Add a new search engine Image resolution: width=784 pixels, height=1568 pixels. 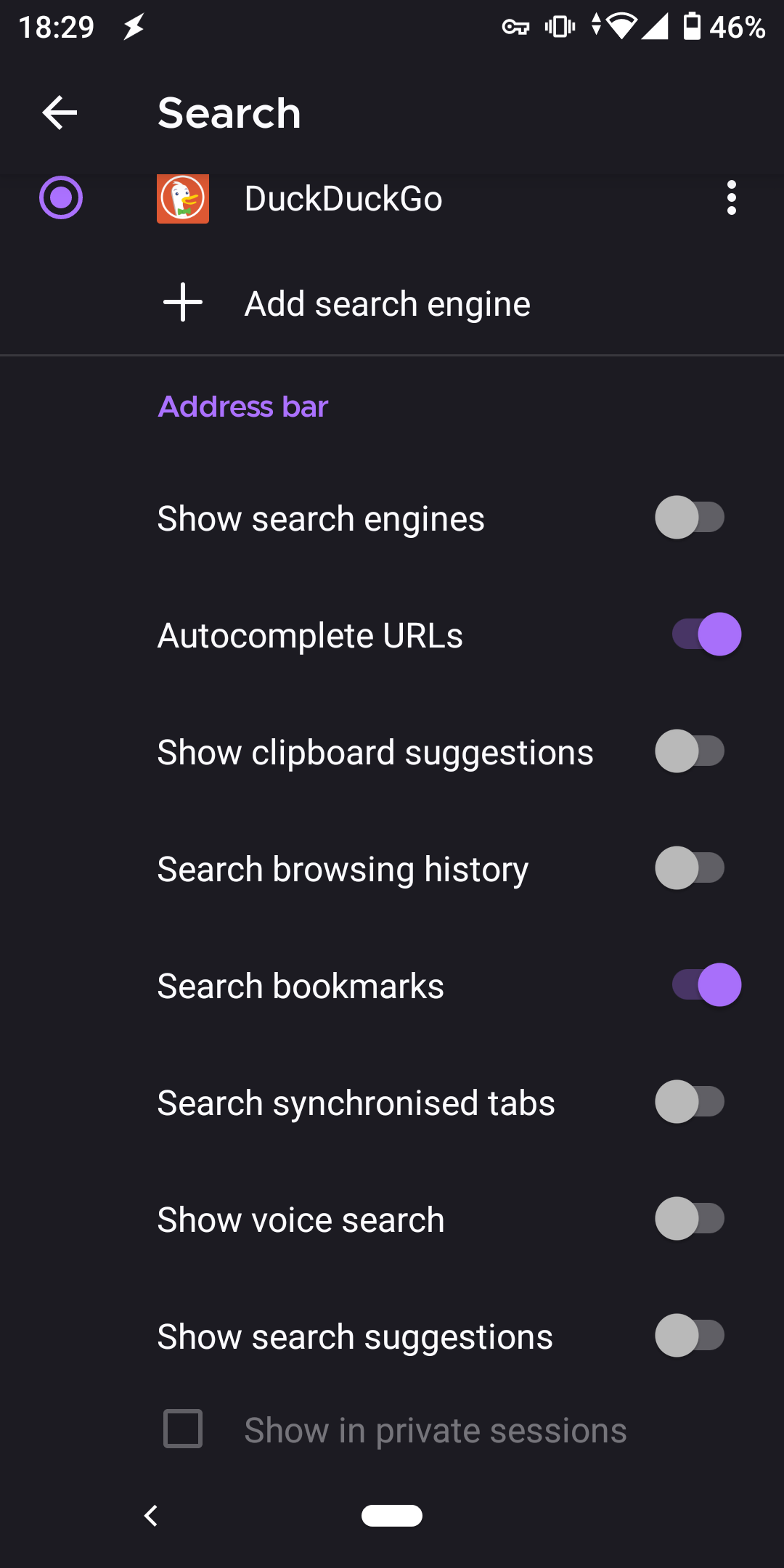(x=386, y=303)
